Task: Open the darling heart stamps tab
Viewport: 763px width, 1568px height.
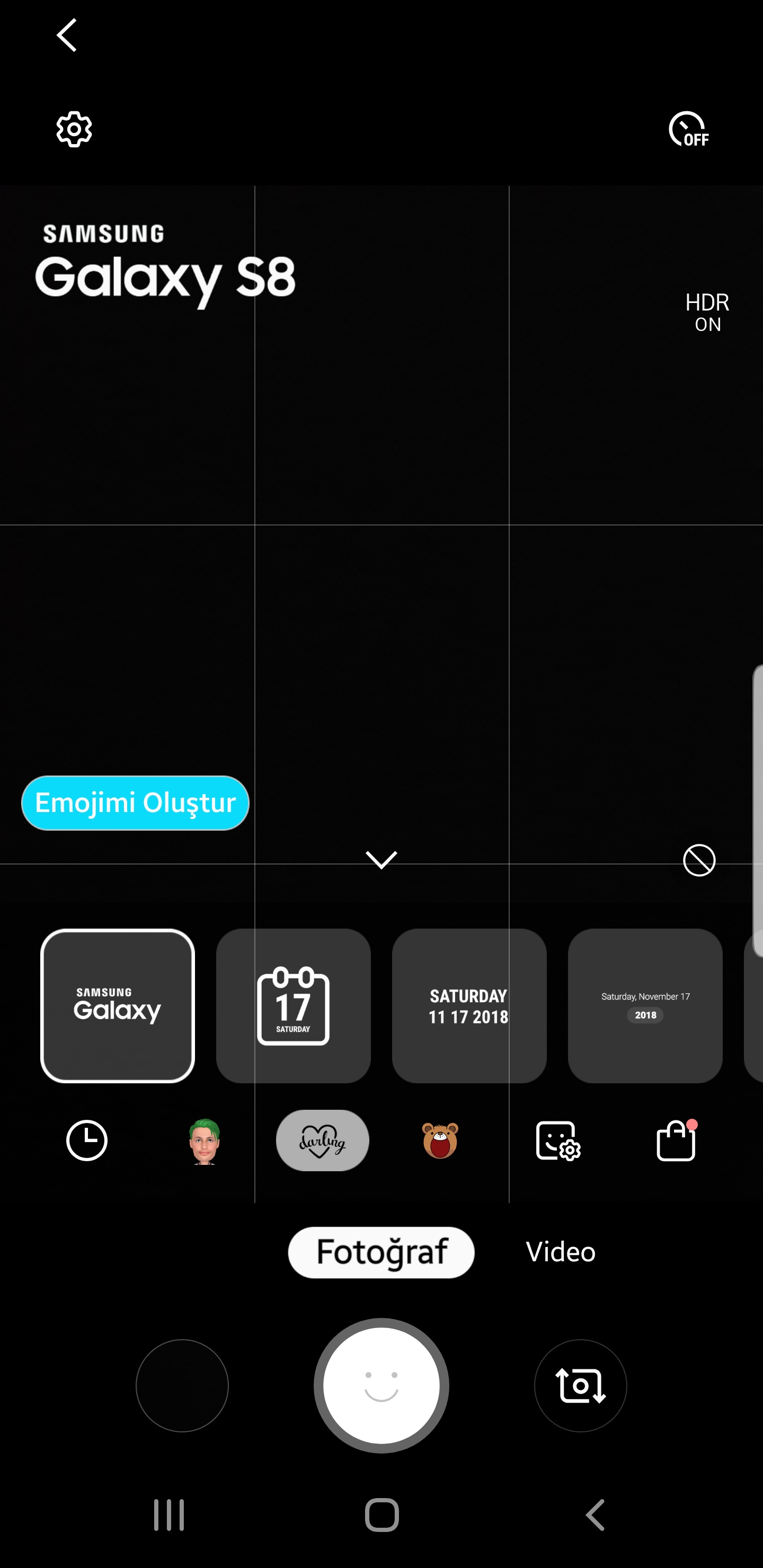Action: (322, 1140)
